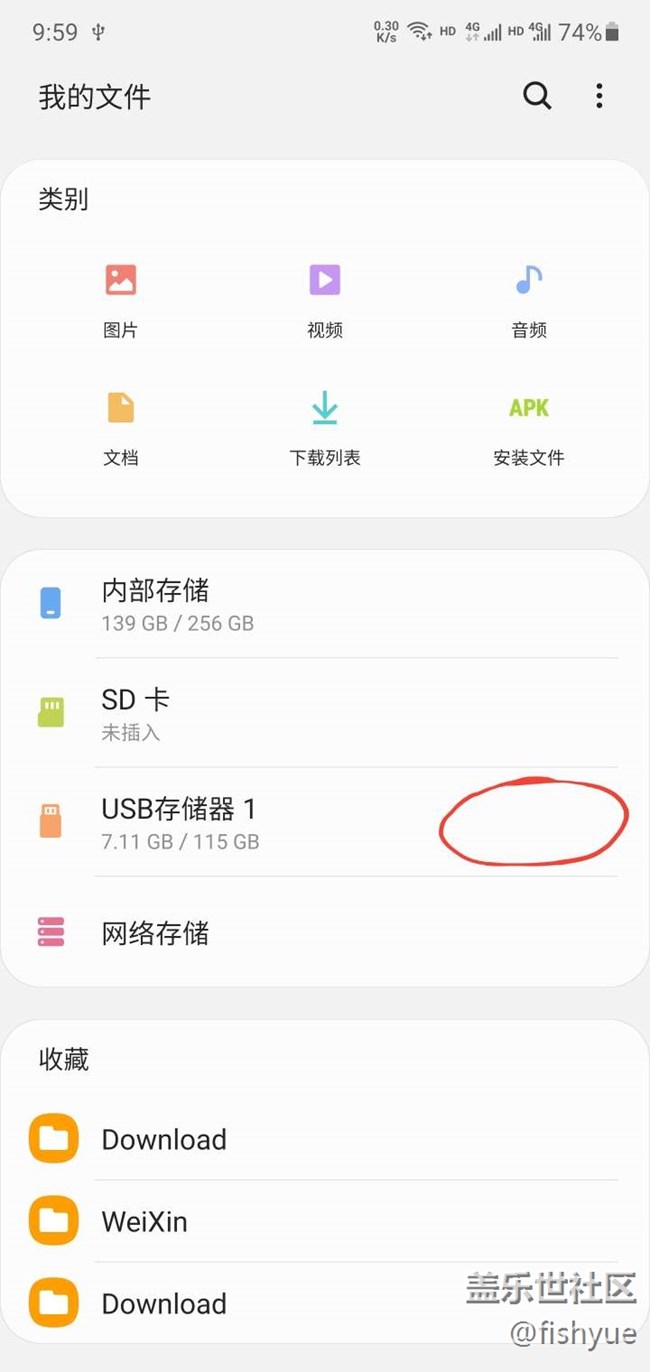
Task: Open the three-dot overflow menu
Action: point(599,96)
